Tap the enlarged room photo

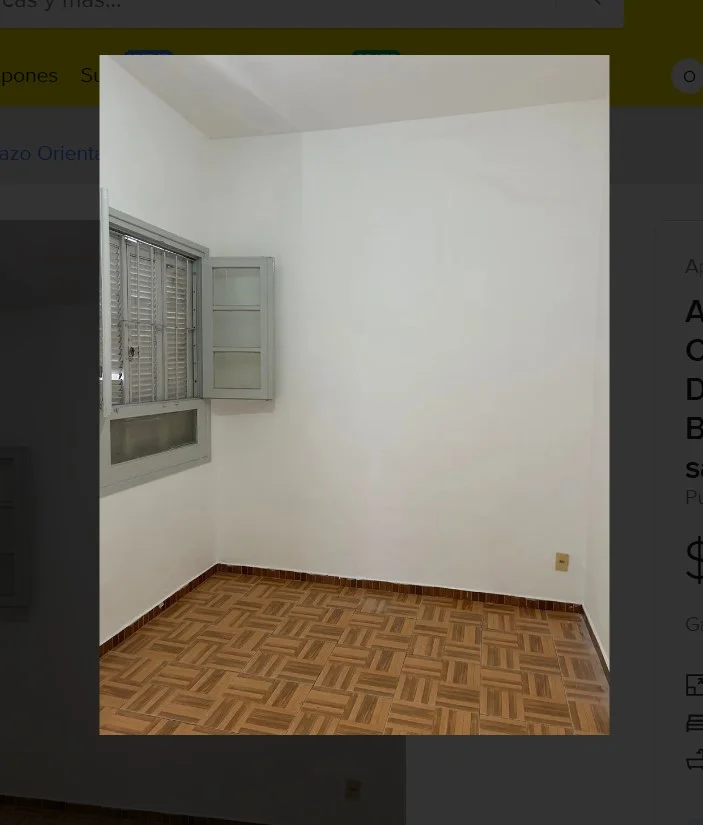[354, 394]
